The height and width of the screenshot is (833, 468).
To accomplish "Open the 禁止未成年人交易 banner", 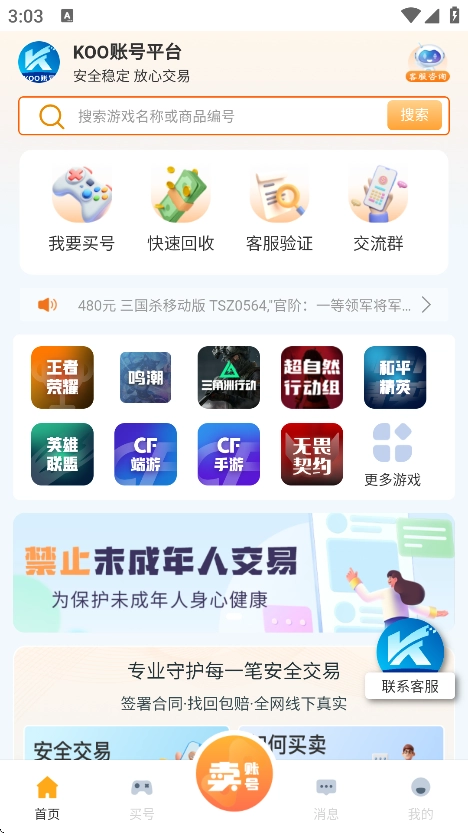I will point(234,573).
